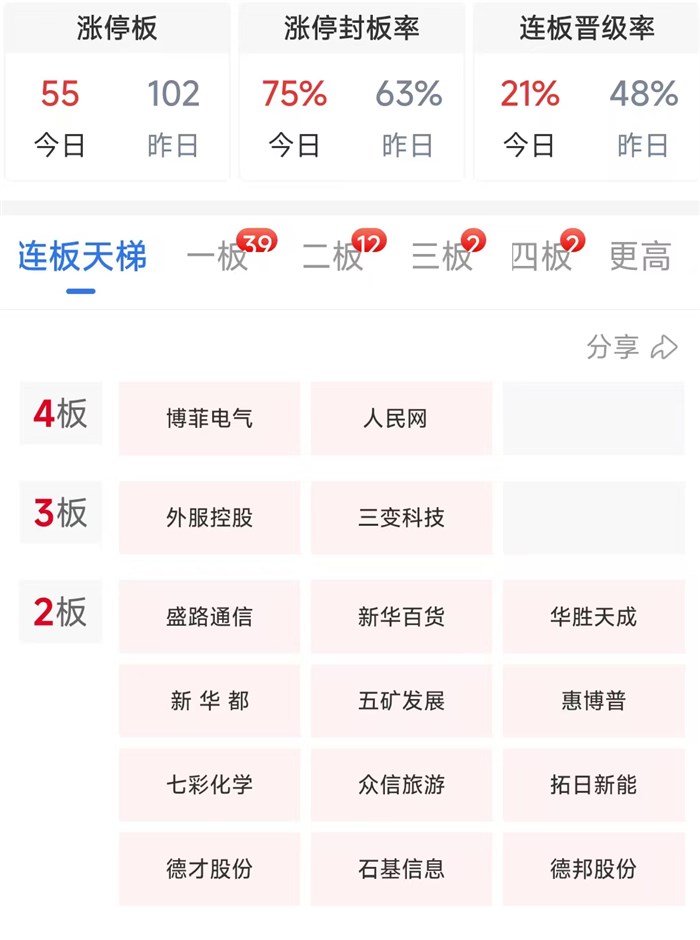Open stock 人民网
The image size is (700, 940).
click(401, 418)
